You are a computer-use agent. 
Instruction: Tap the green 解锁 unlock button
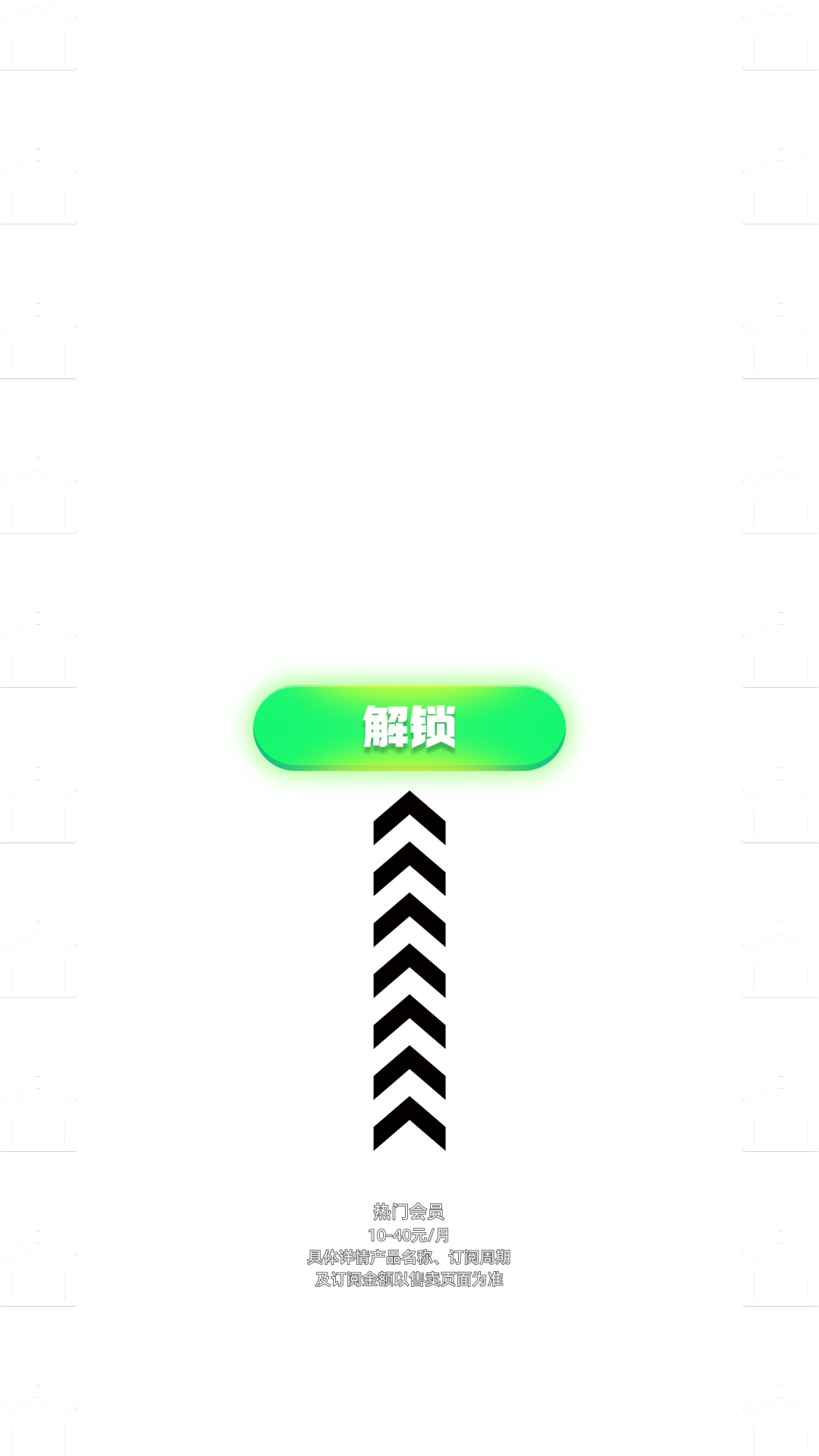click(x=409, y=726)
